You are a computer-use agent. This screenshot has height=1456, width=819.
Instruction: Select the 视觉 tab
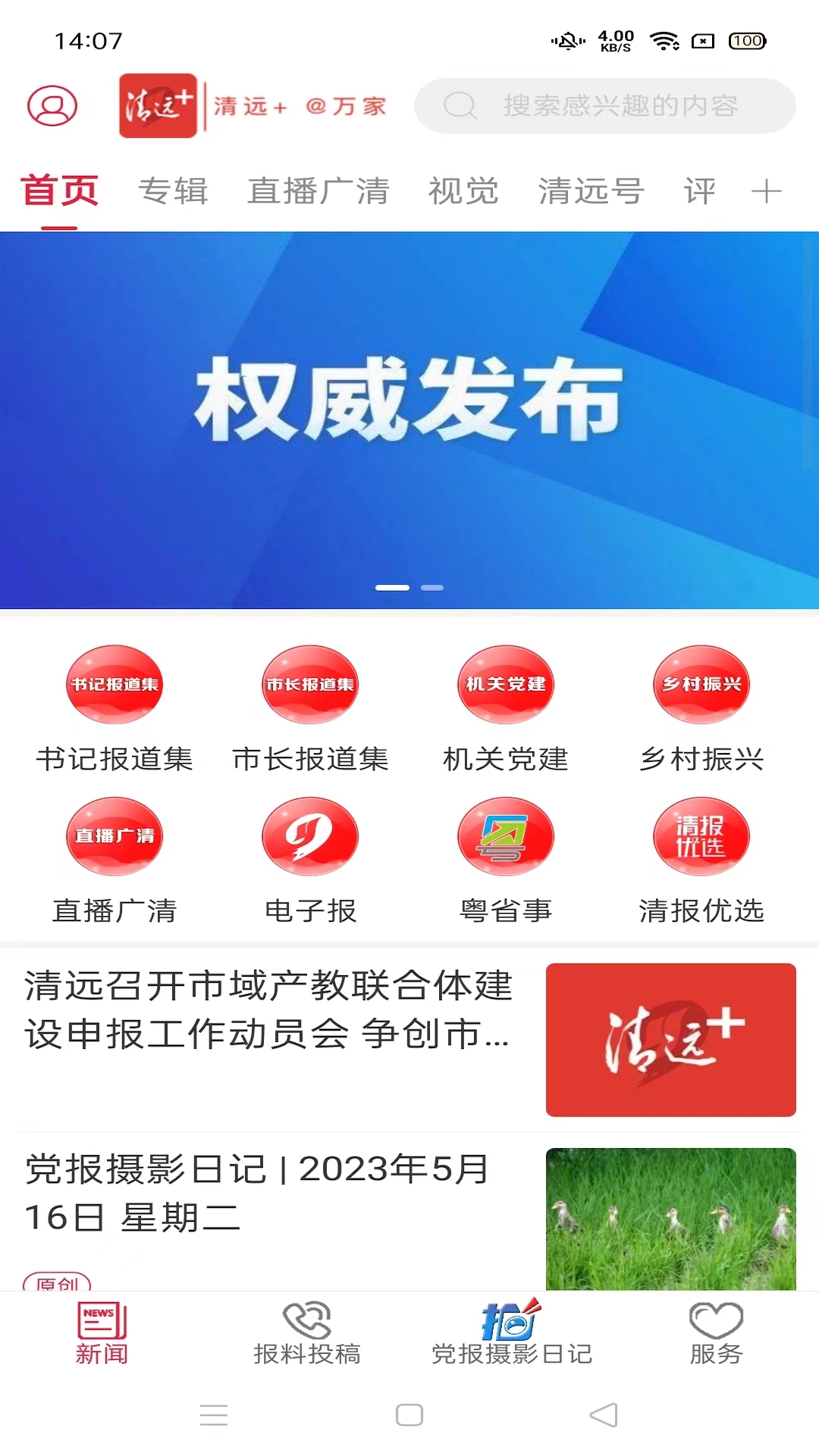463,191
